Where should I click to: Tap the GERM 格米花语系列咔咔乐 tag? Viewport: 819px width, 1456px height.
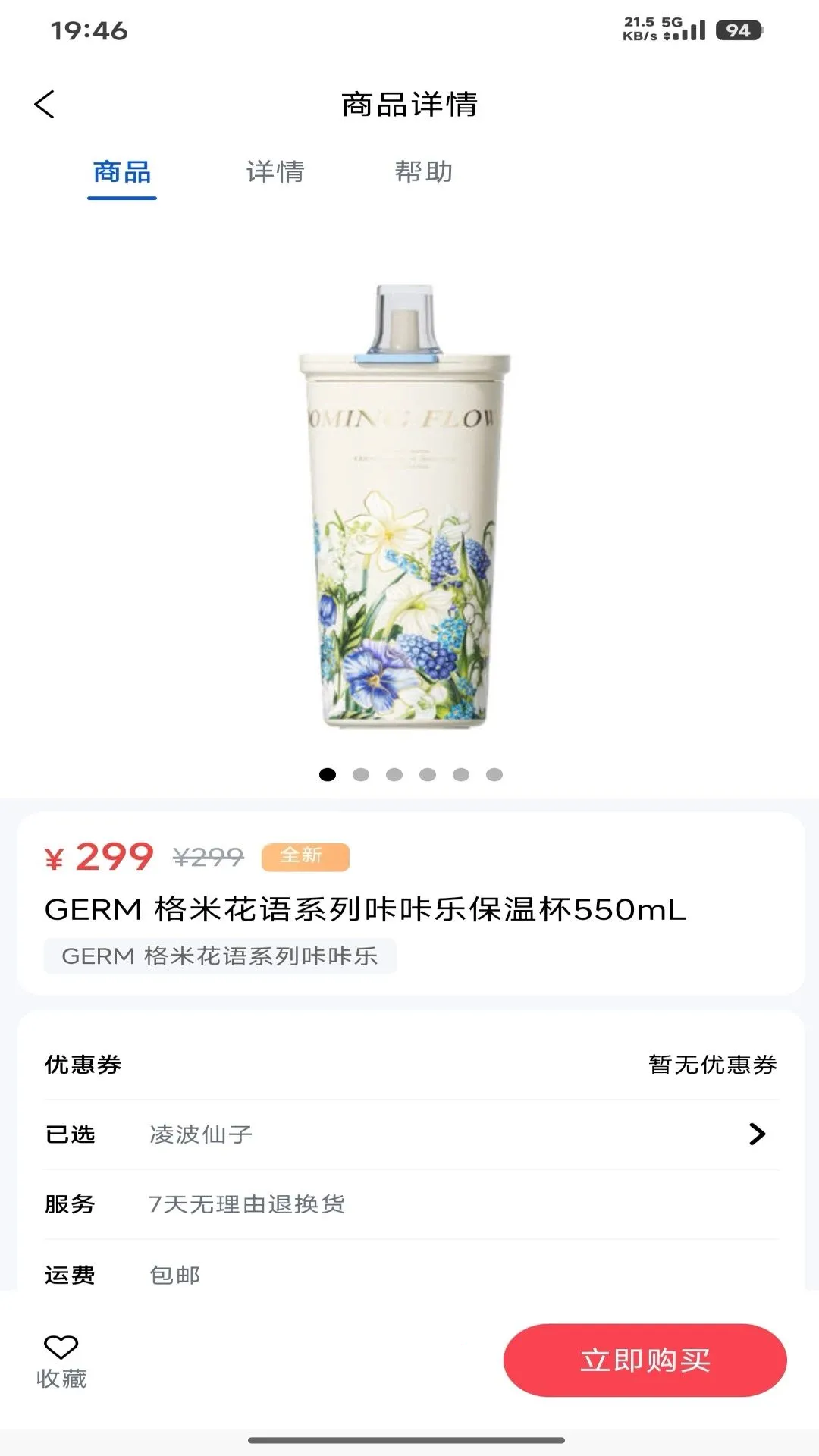pyautogui.click(x=220, y=956)
